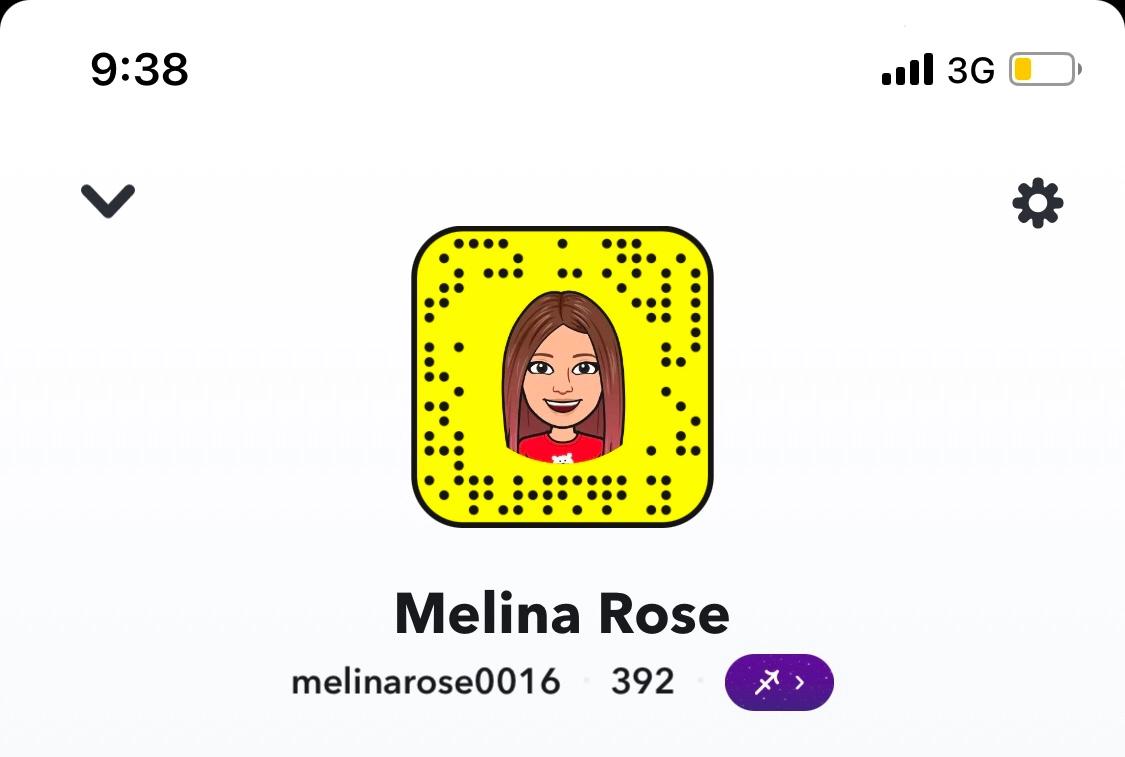Open the Sagittarius zodiac badge

pos(779,682)
